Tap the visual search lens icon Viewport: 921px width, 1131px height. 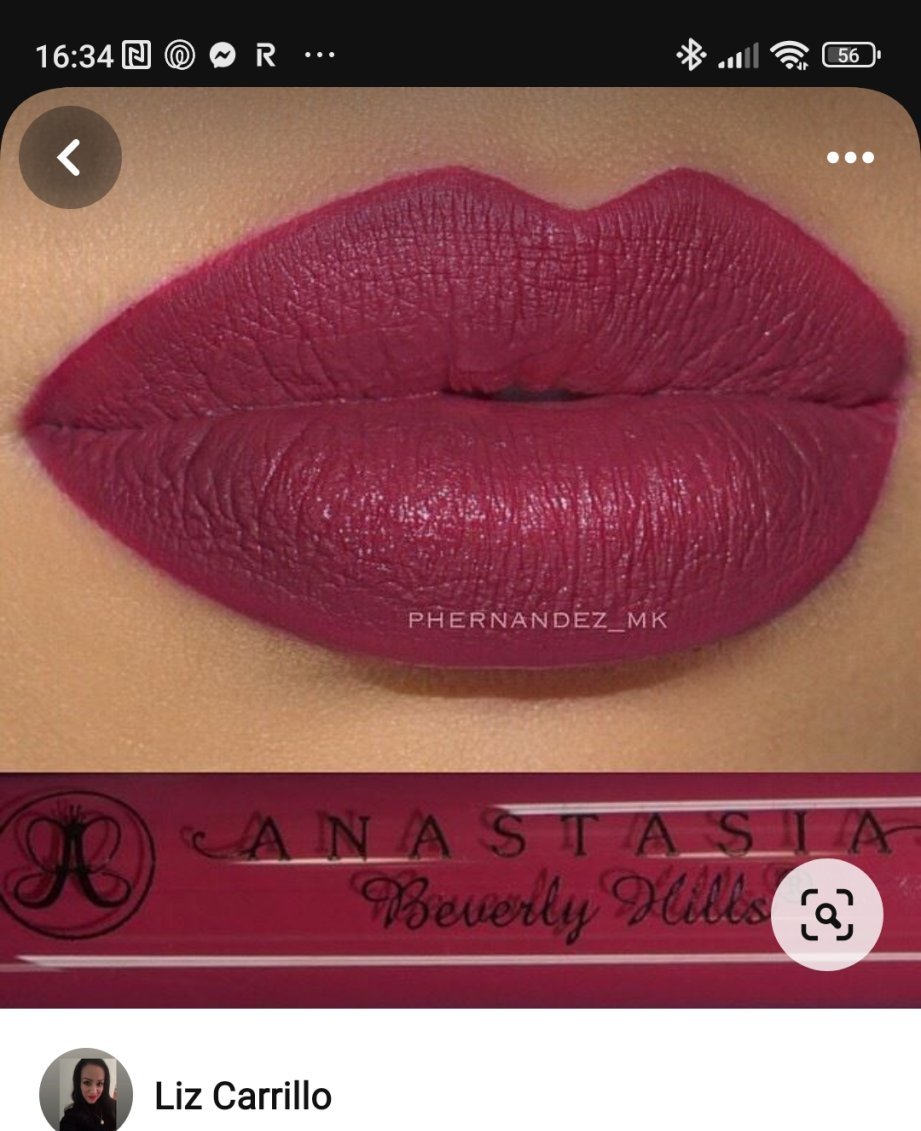(x=827, y=914)
